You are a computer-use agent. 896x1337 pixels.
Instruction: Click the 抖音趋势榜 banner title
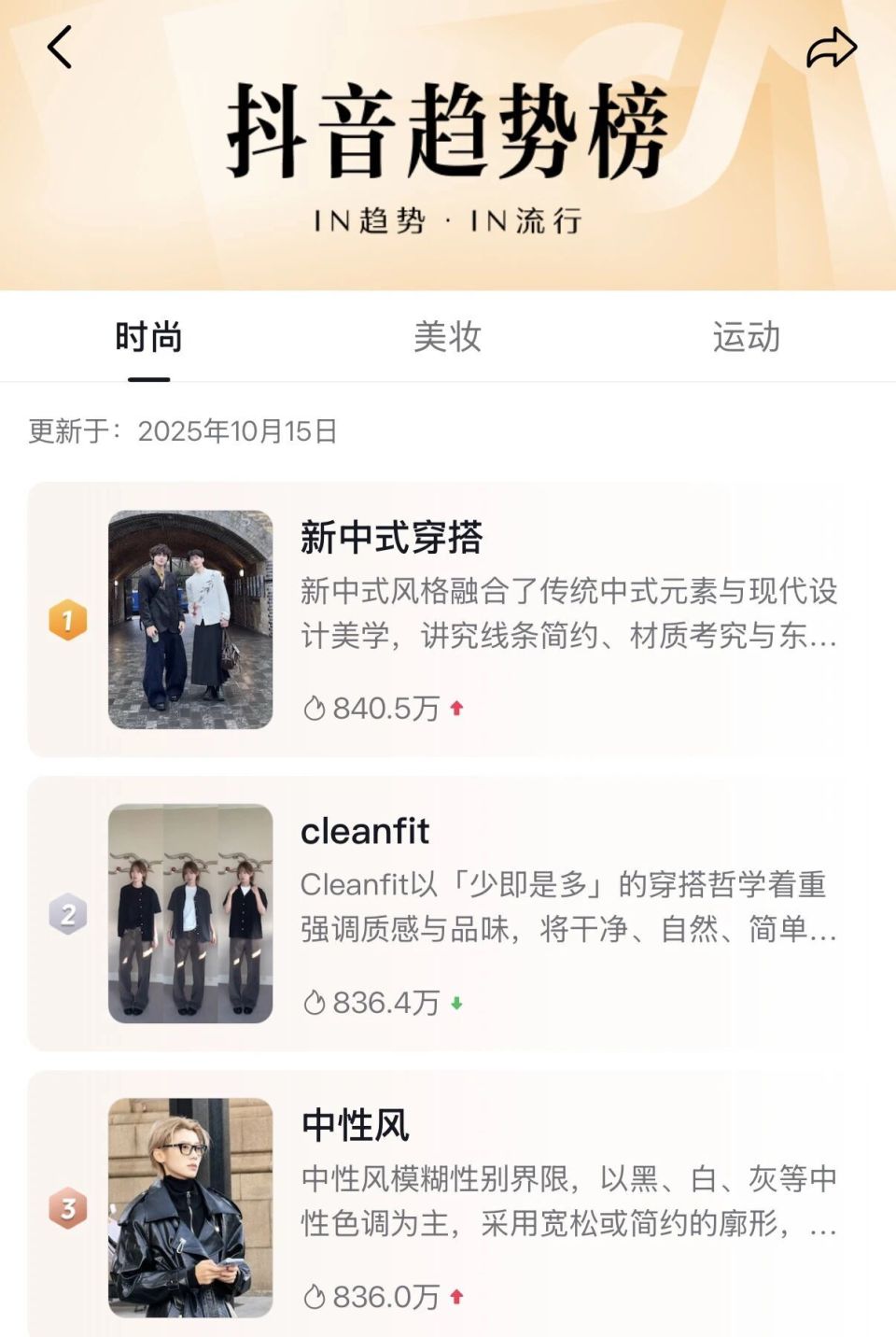(447, 131)
